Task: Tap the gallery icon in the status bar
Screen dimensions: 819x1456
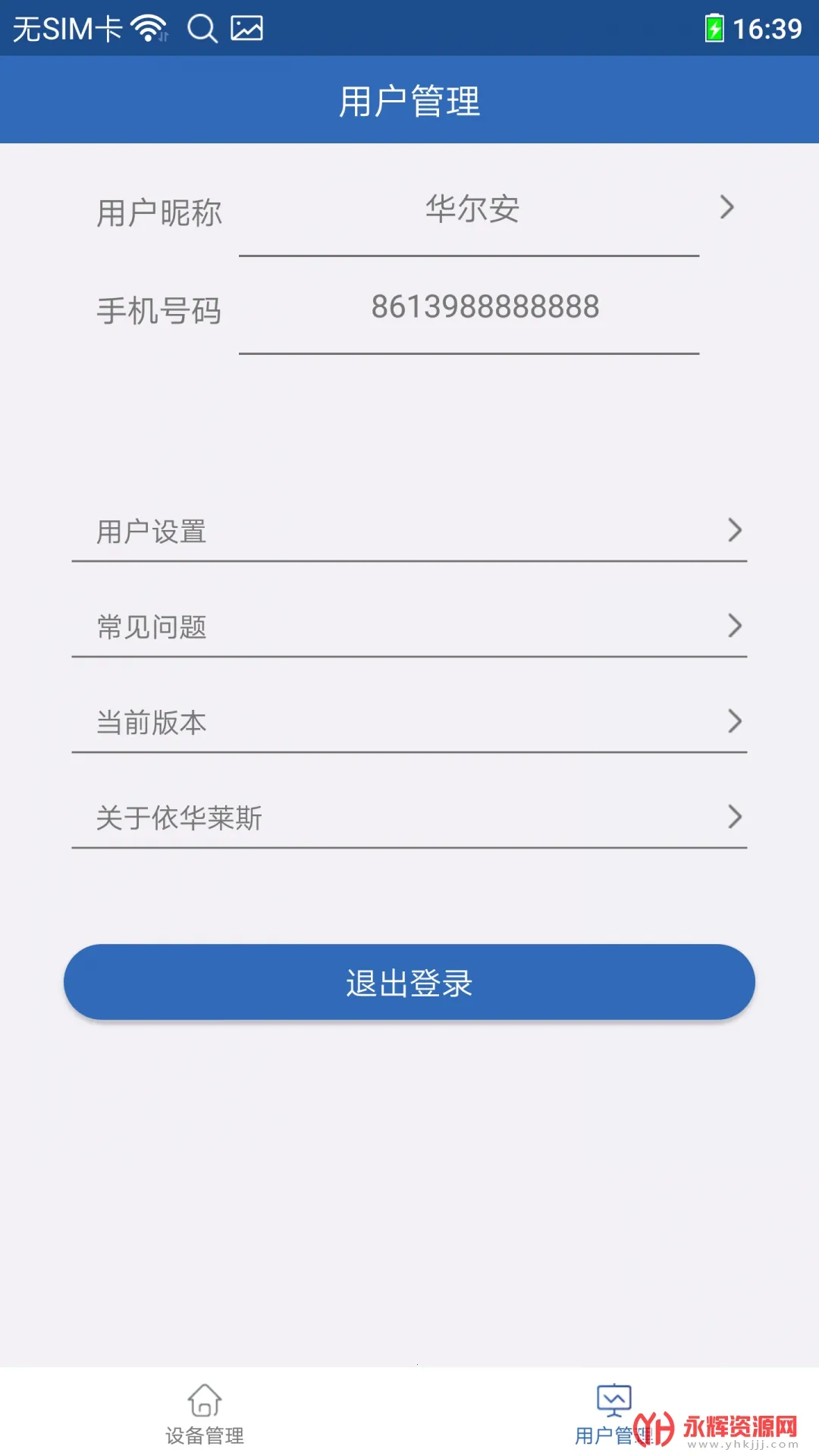Action: coord(245,28)
